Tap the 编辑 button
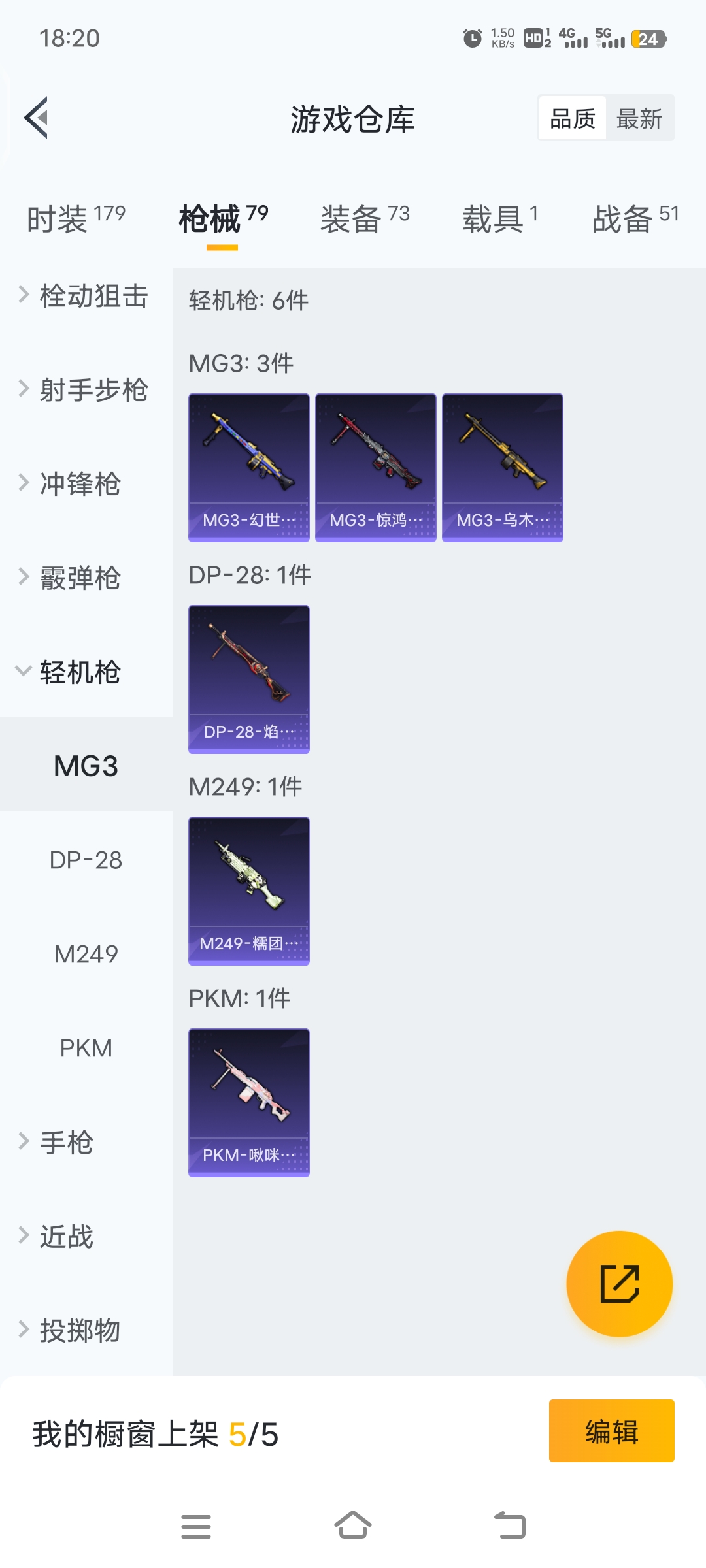Viewport: 706px width, 1568px height. click(x=611, y=1431)
